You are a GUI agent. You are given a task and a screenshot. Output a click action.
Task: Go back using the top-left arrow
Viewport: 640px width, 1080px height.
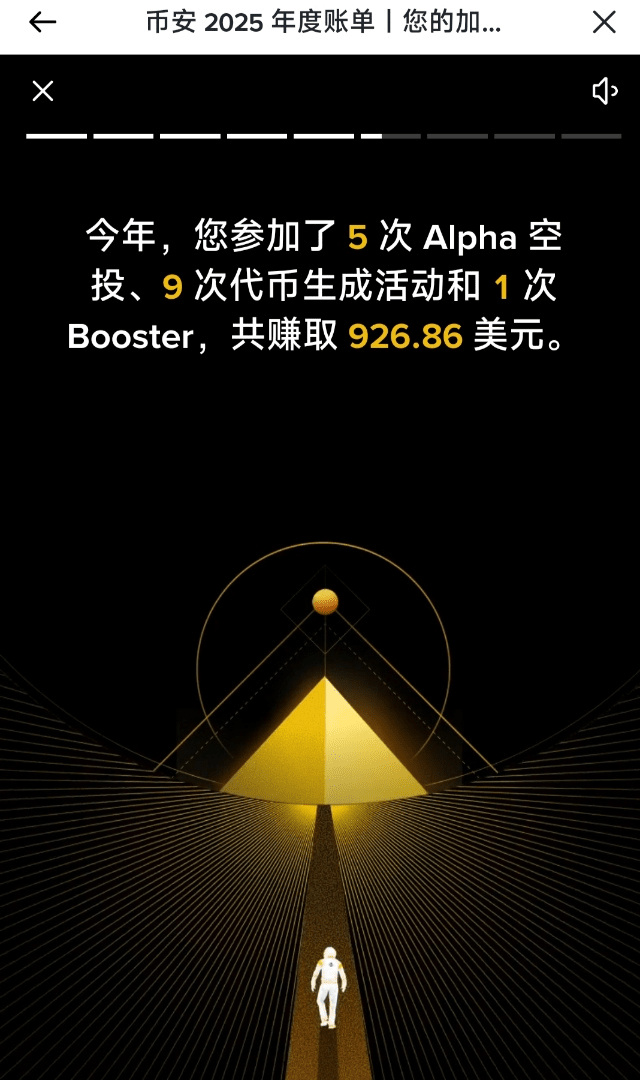click(x=42, y=23)
